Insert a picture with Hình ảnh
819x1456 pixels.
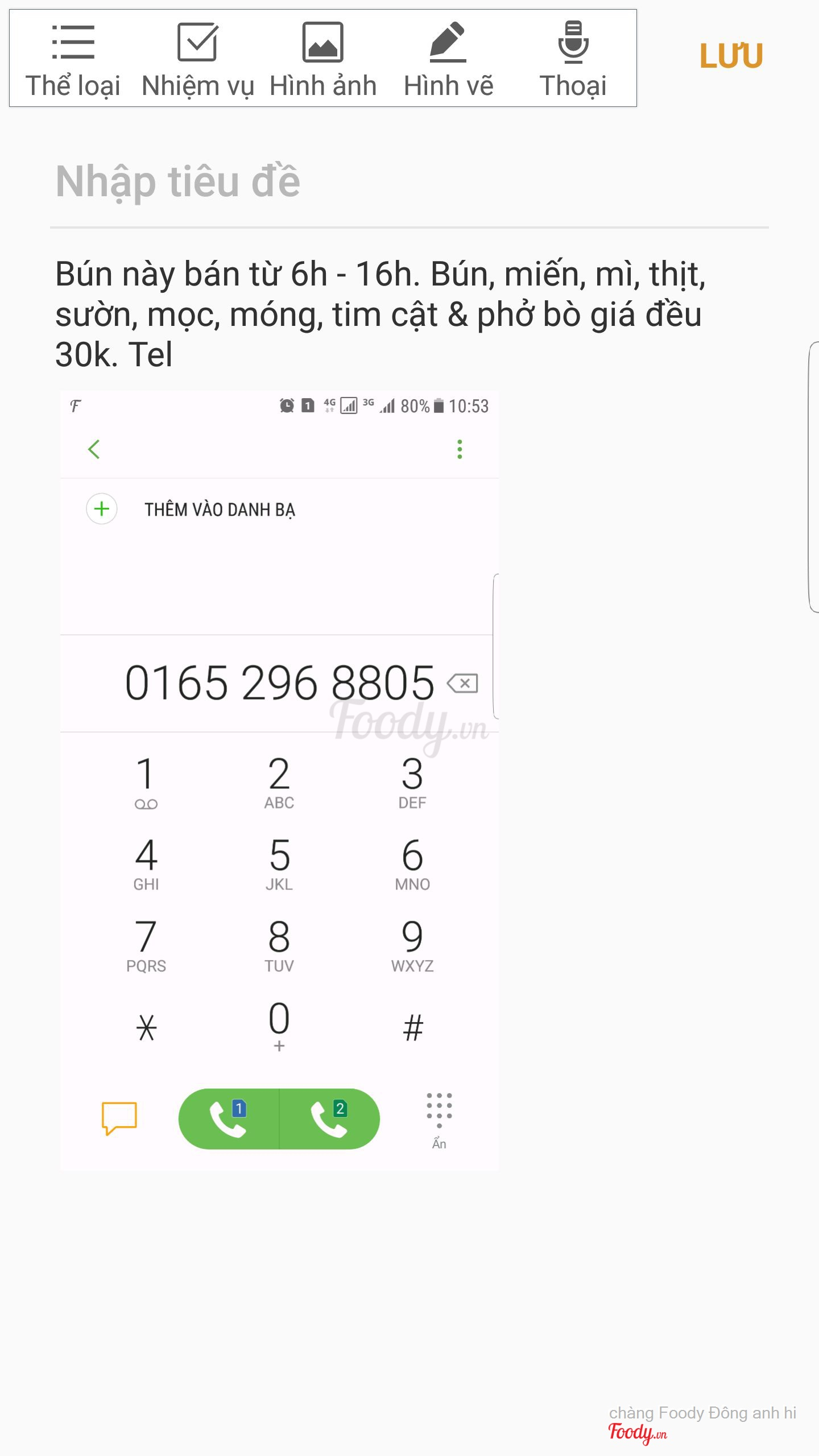(x=322, y=59)
